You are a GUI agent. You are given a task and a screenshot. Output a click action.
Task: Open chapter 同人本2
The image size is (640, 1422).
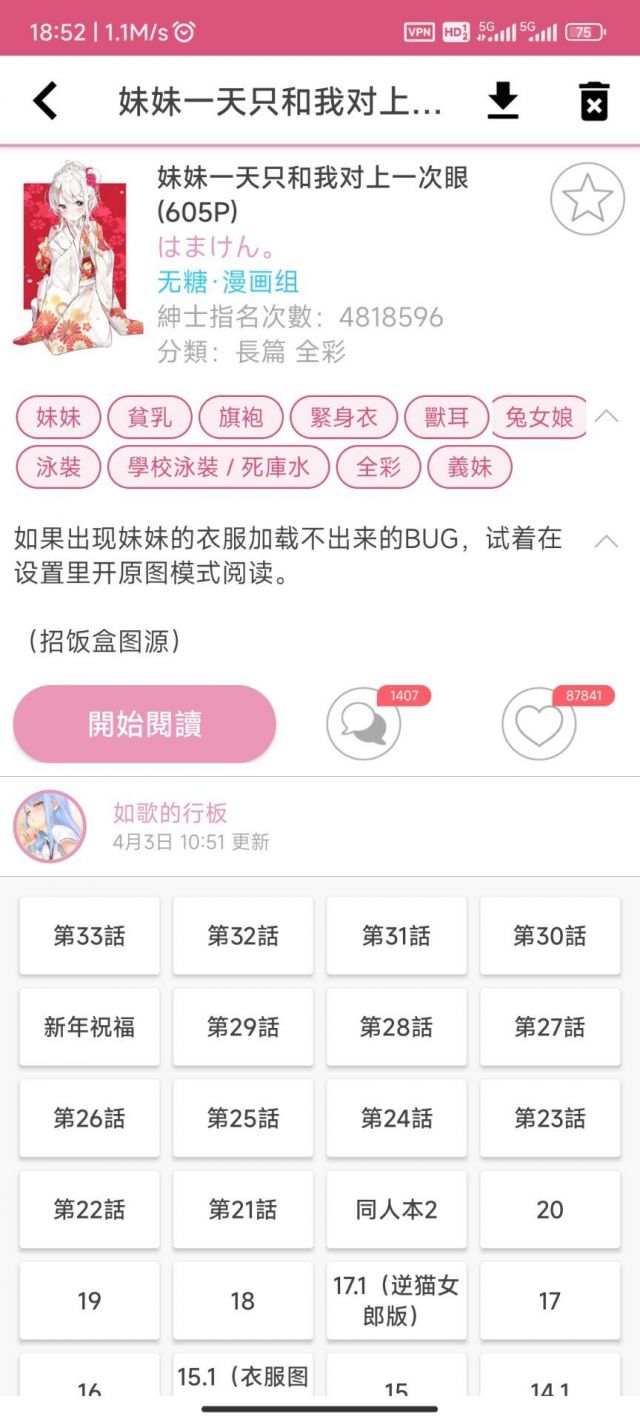[x=396, y=1210]
